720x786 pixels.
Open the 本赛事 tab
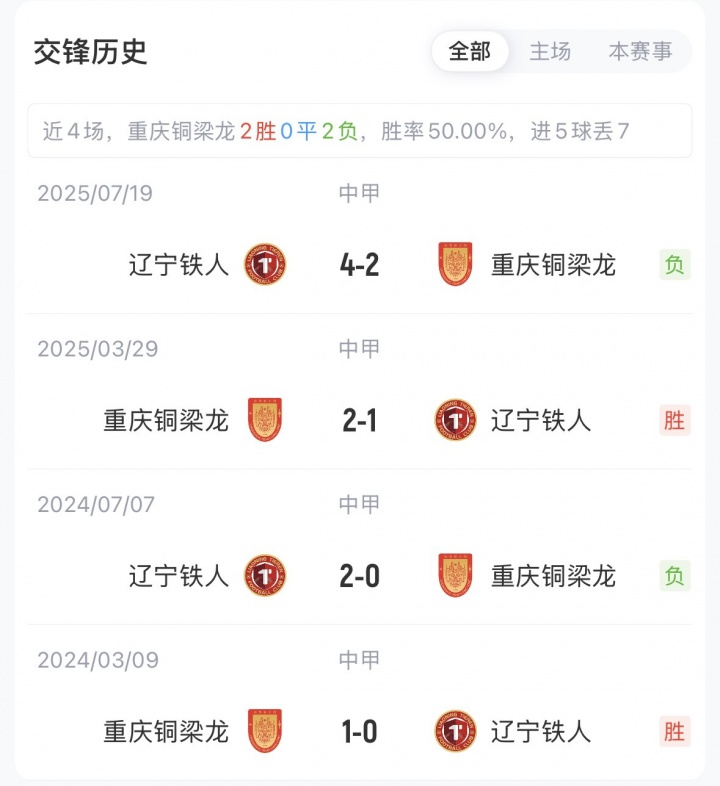640,51
